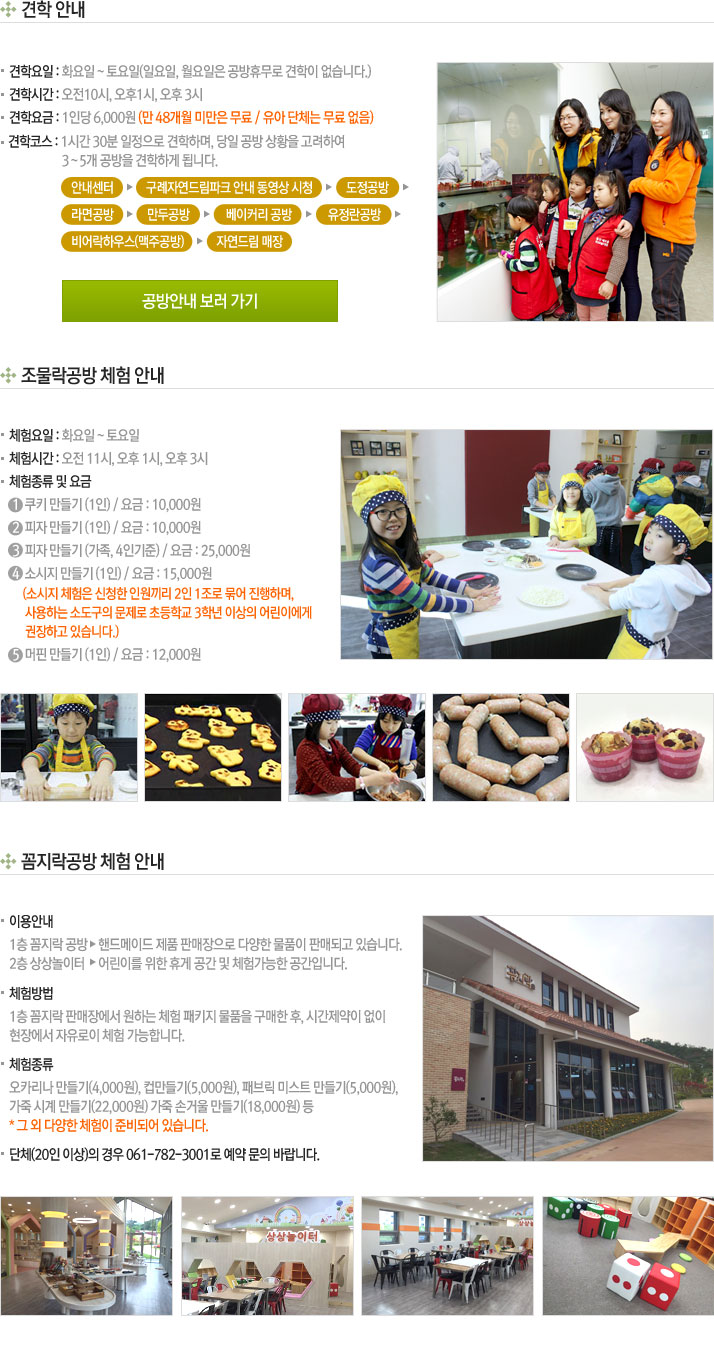714x1356 pixels.
Task: Open the 공방안내 보러 가기 button
Action: pos(200,301)
